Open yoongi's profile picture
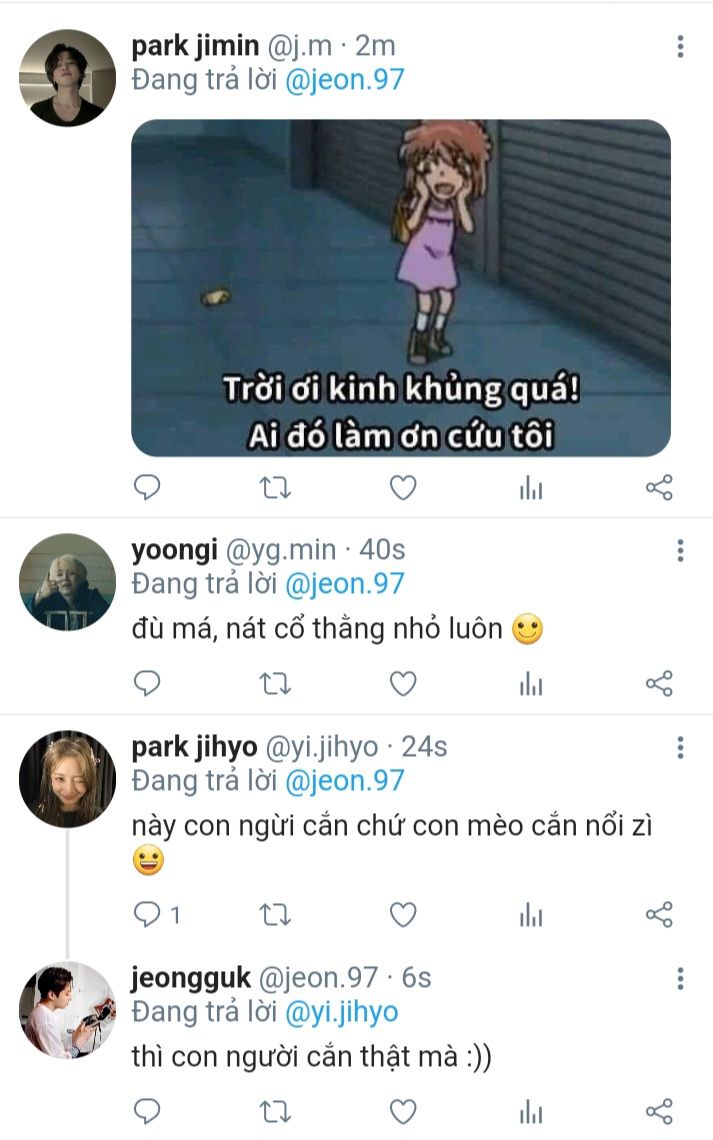Screen dimensions: 713x1140 click(x=68, y=581)
